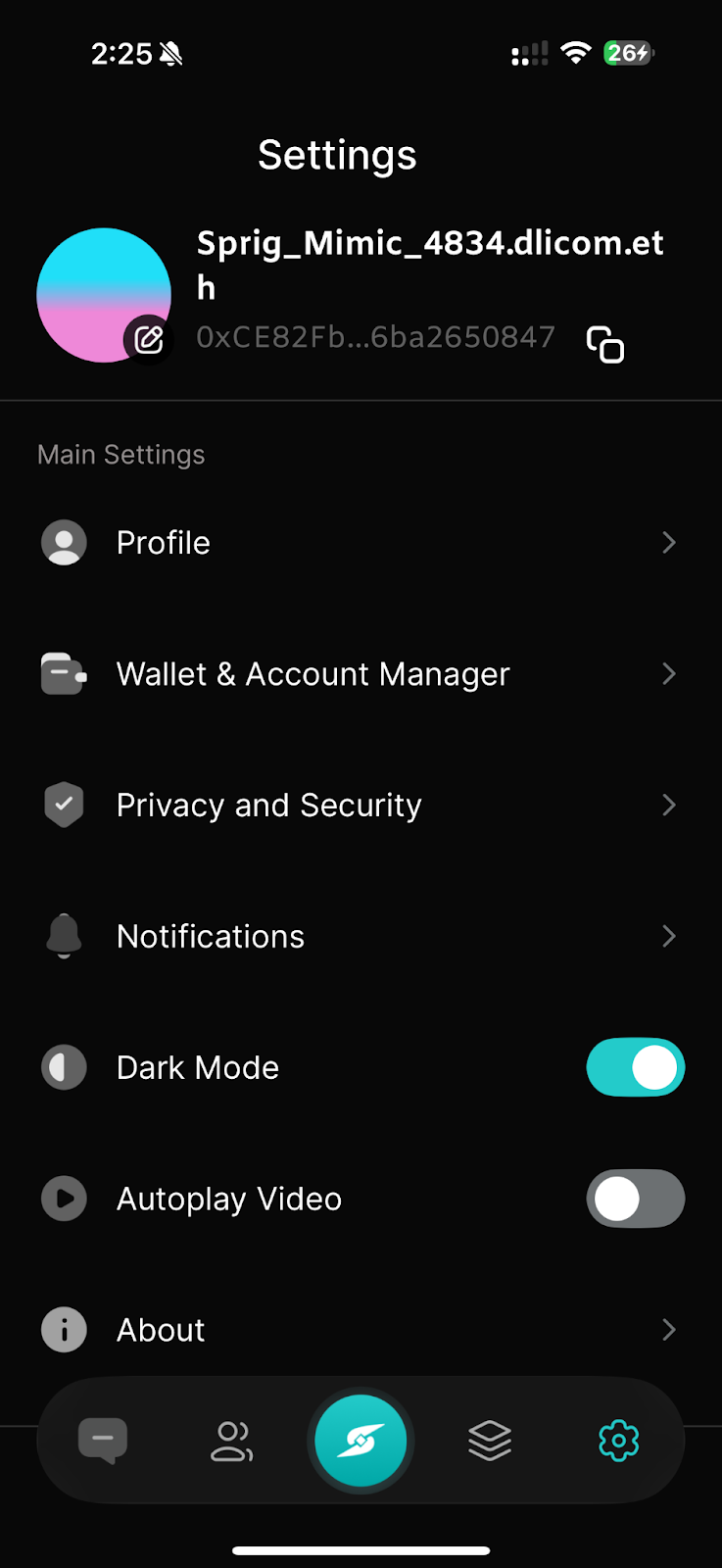Image resolution: width=722 pixels, height=1568 pixels.
Task: Switch to the chat messages tab
Action: click(x=103, y=1441)
